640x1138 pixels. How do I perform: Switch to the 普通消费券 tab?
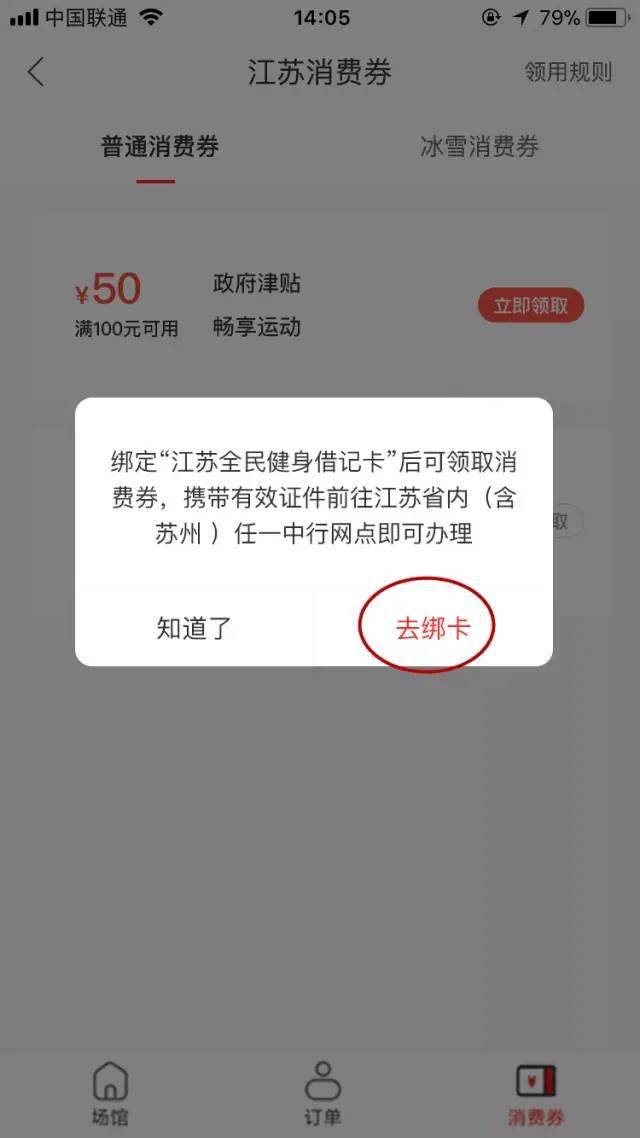pyautogui.click(x=160, y=147)
